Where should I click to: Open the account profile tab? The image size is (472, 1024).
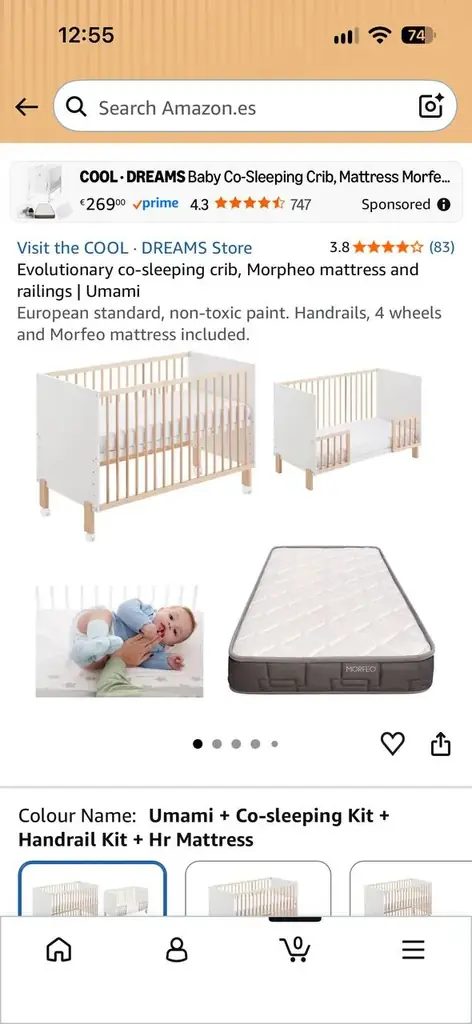coord(177,949)
